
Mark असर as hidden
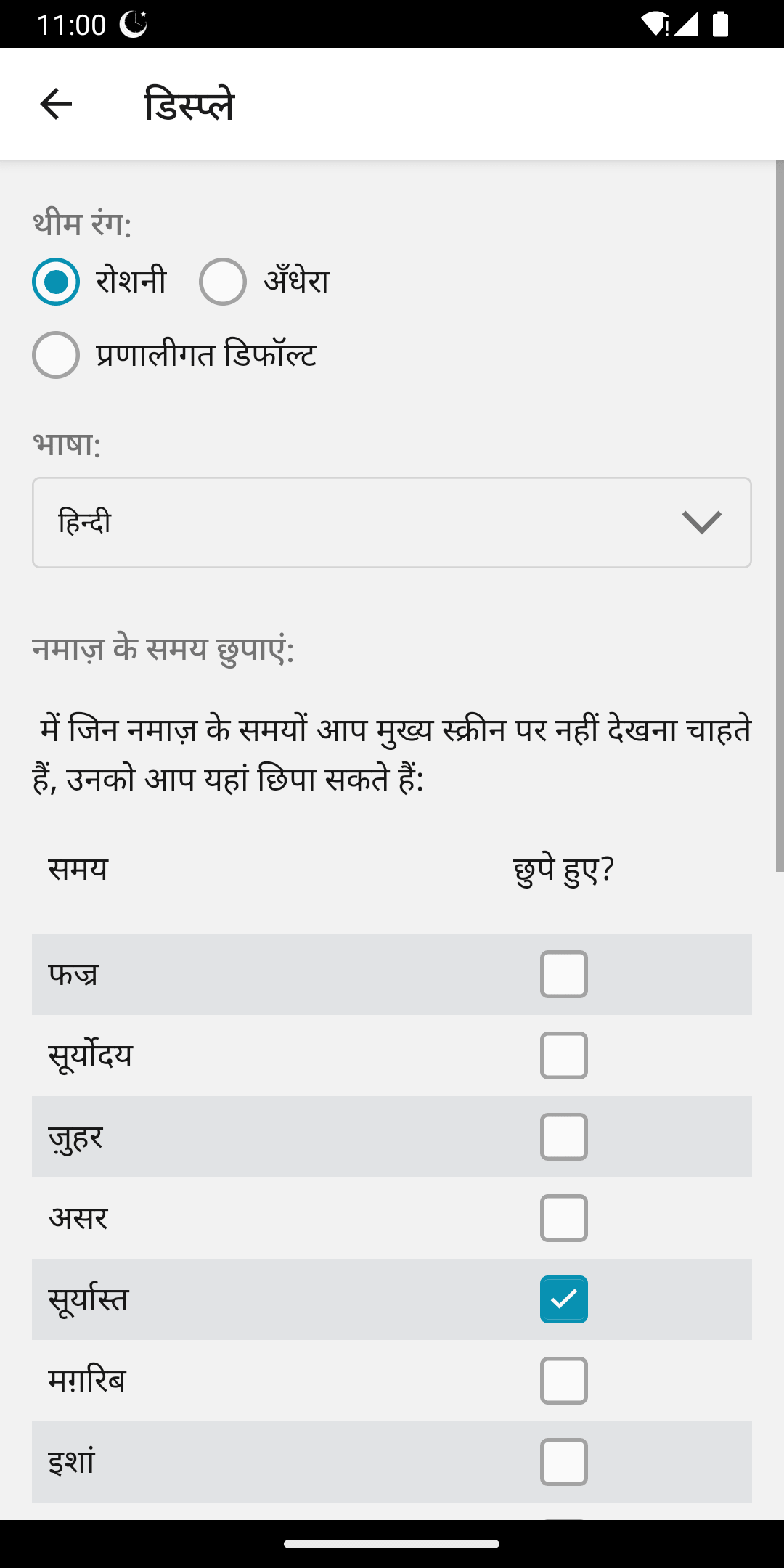click(563, 1218)
